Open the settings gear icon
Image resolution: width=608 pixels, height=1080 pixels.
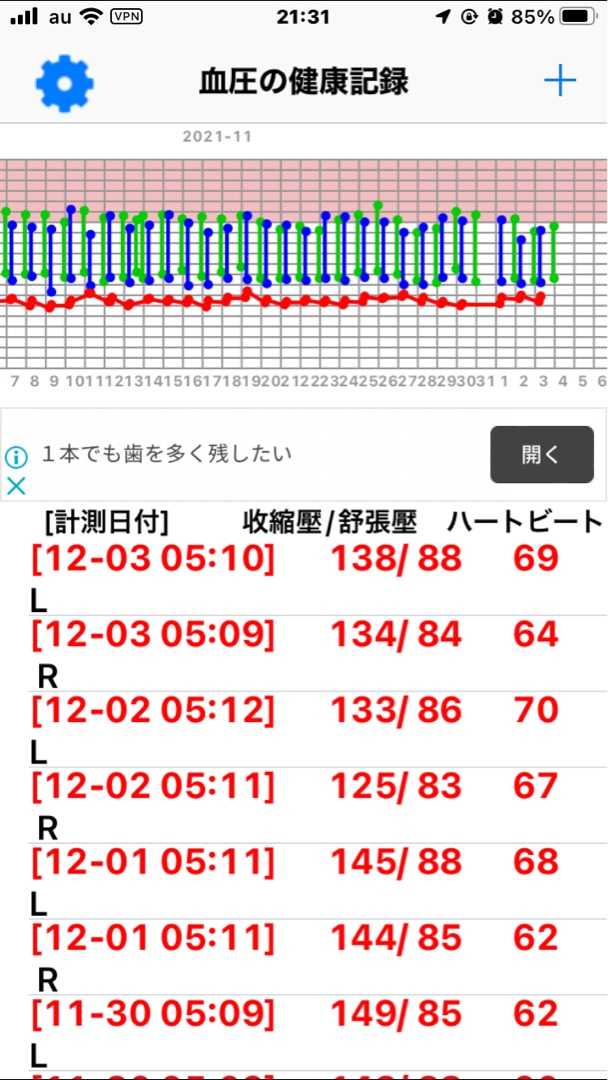[x=64, y=83]
